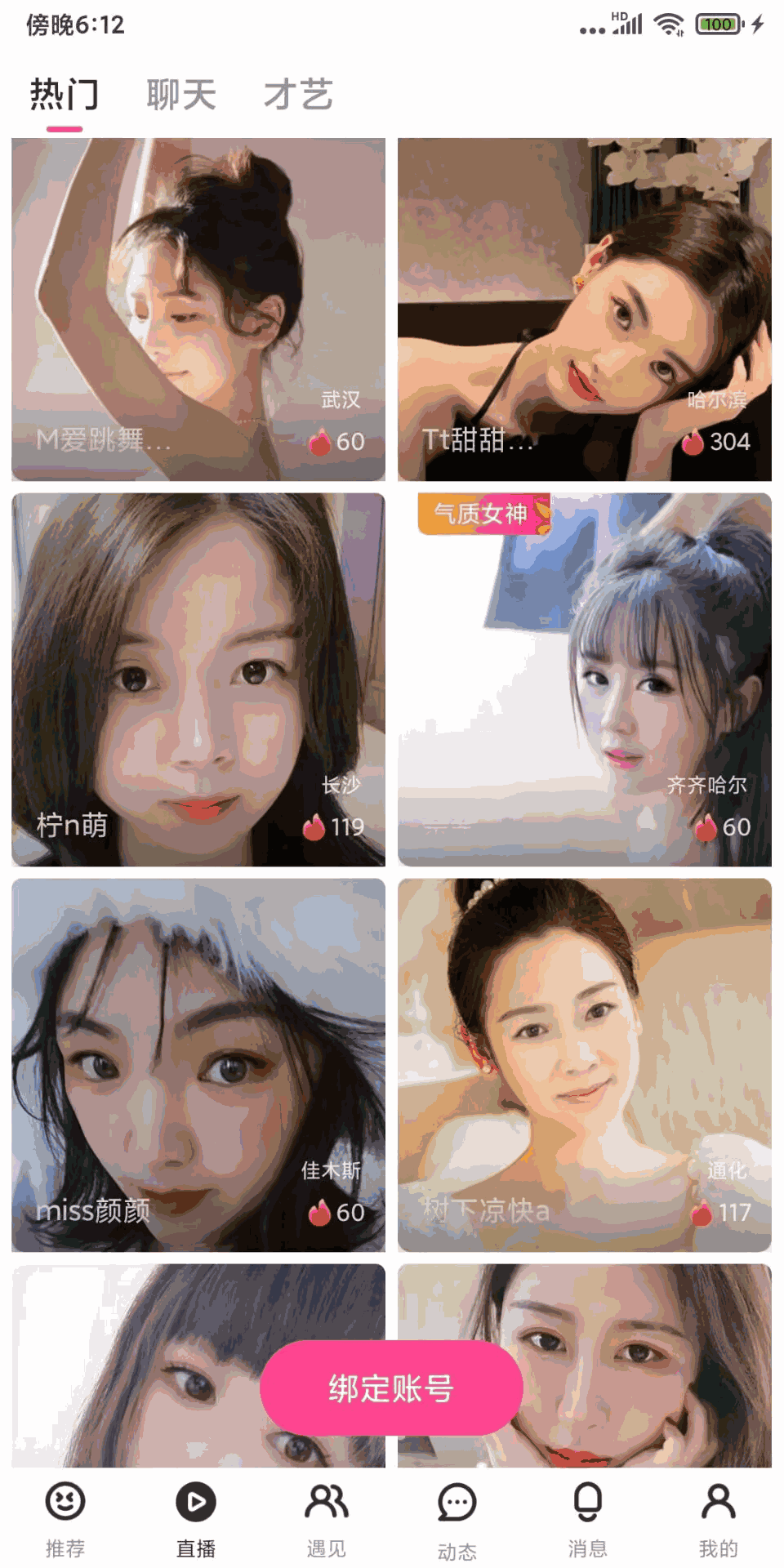The height and width of the screenshot is (1568, 784).
Task: Open 柠n萌 live stream card
Action: pos(198,679)
